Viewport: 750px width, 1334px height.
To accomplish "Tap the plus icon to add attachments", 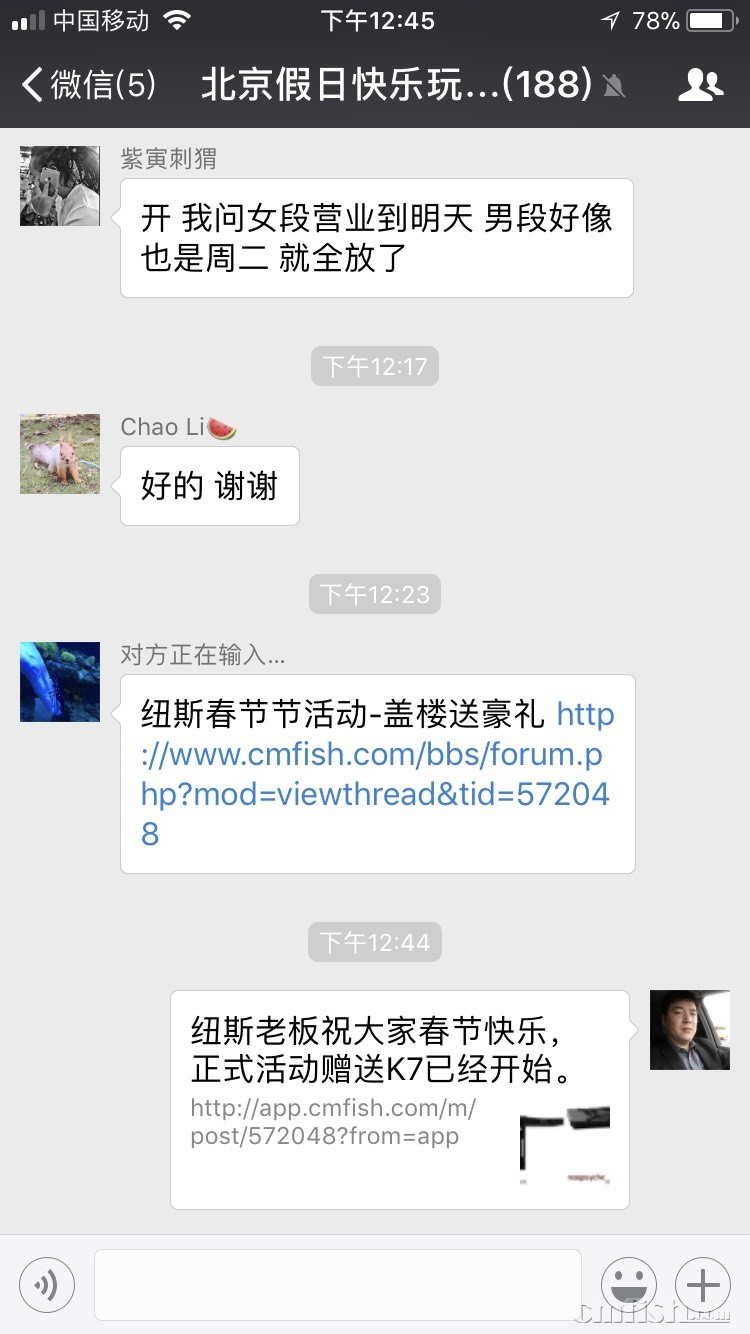I will point(703,1284).
